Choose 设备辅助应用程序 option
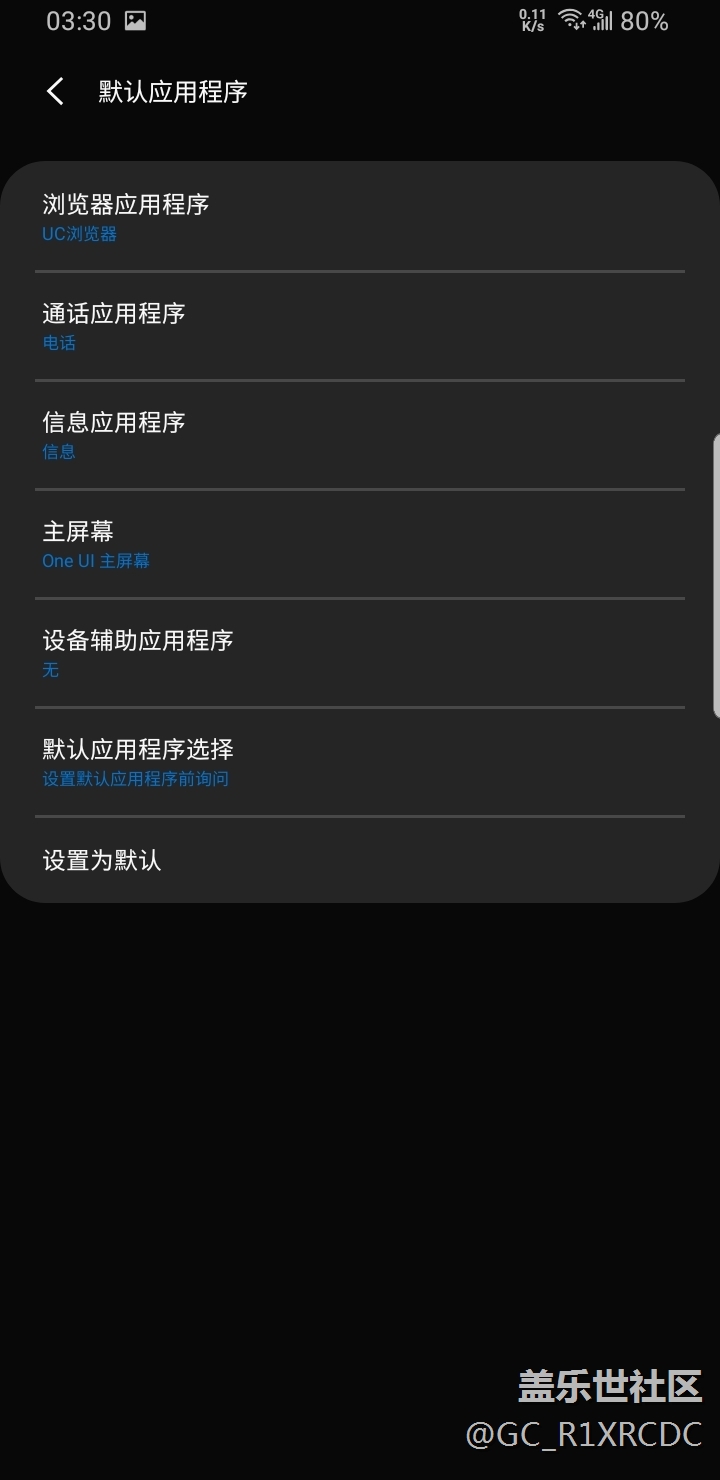 coord(360,653)
